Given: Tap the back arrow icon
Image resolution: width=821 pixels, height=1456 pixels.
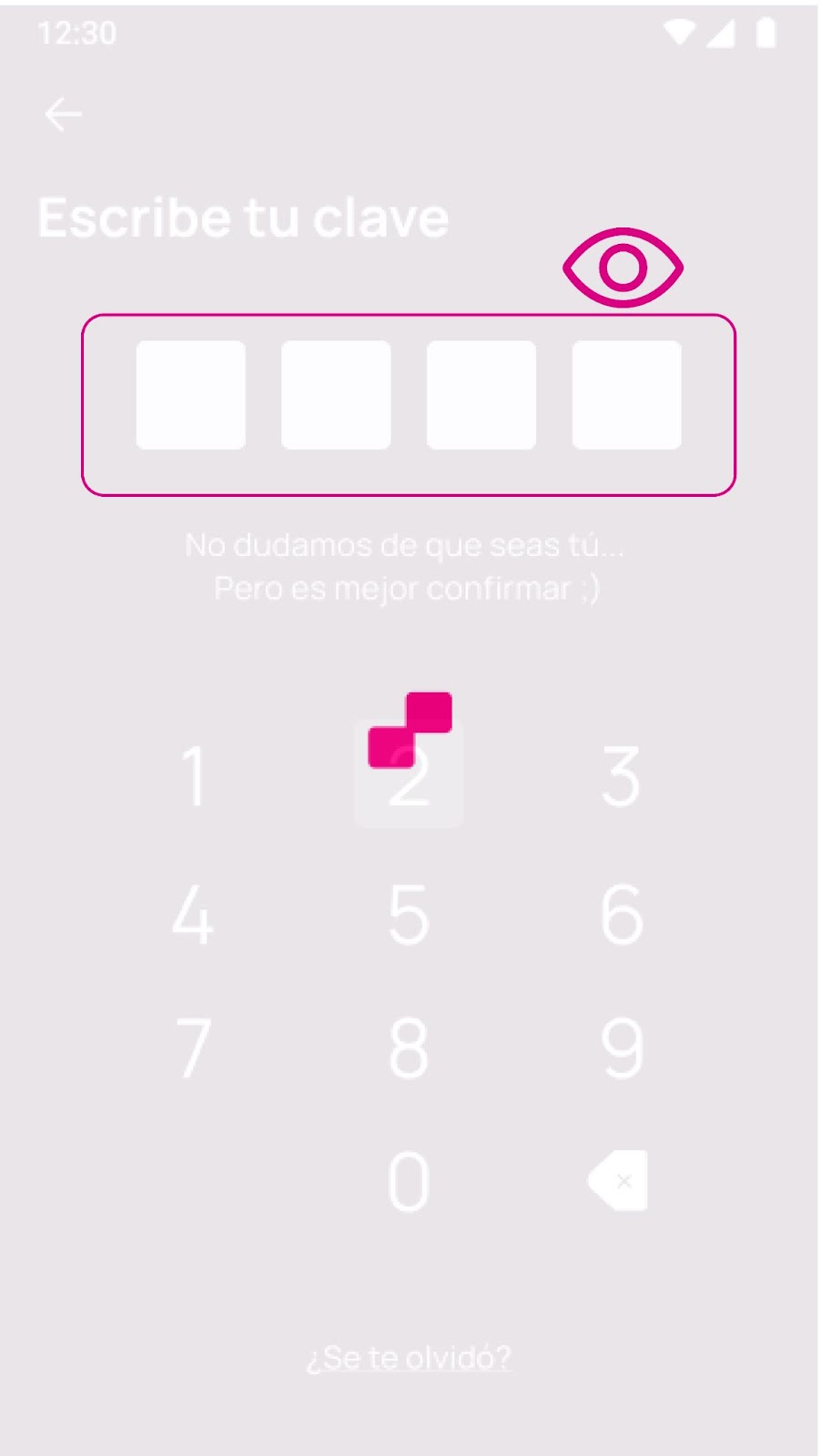Looking at the screenshot, I should (x=62, y=114).
